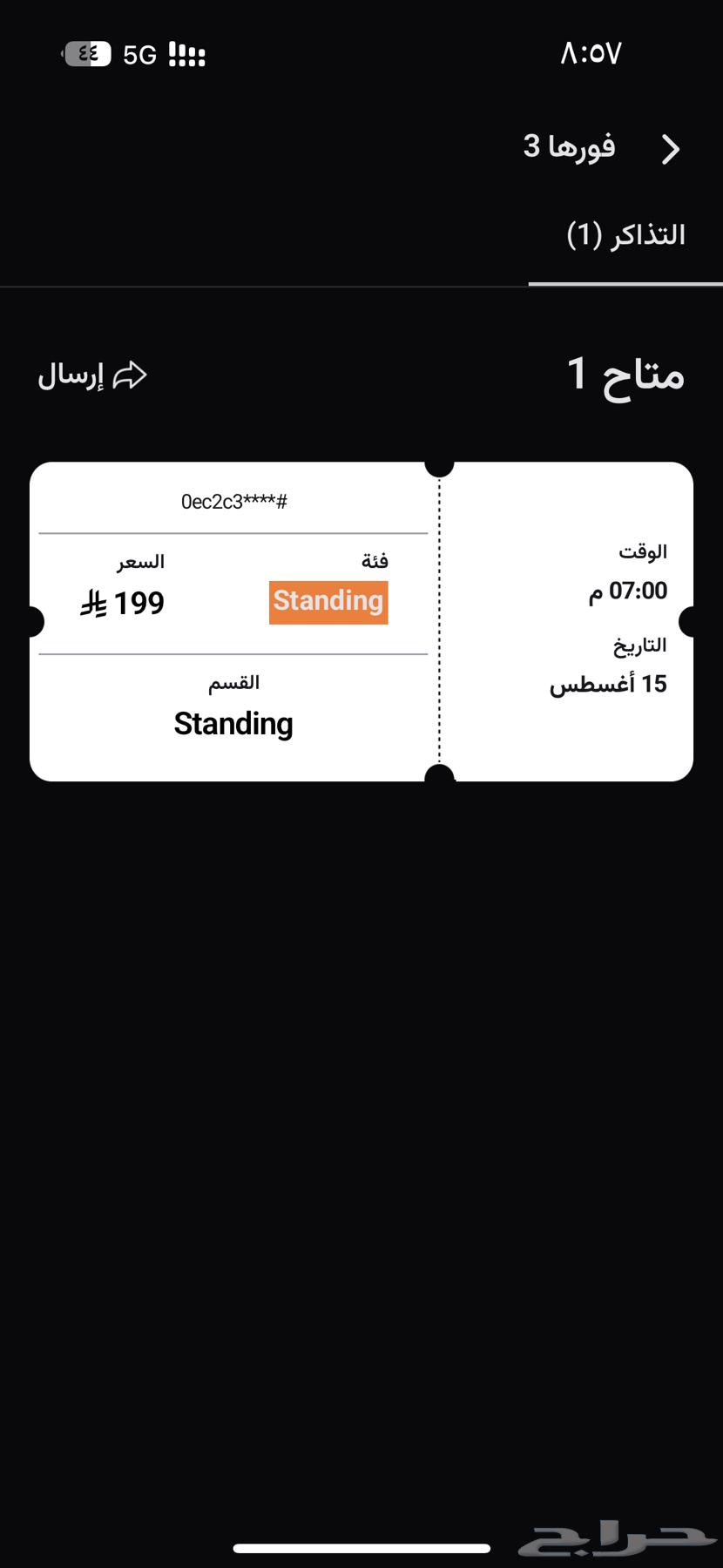
Task: Select the التذاكر (1) tab
Action: 625,235
